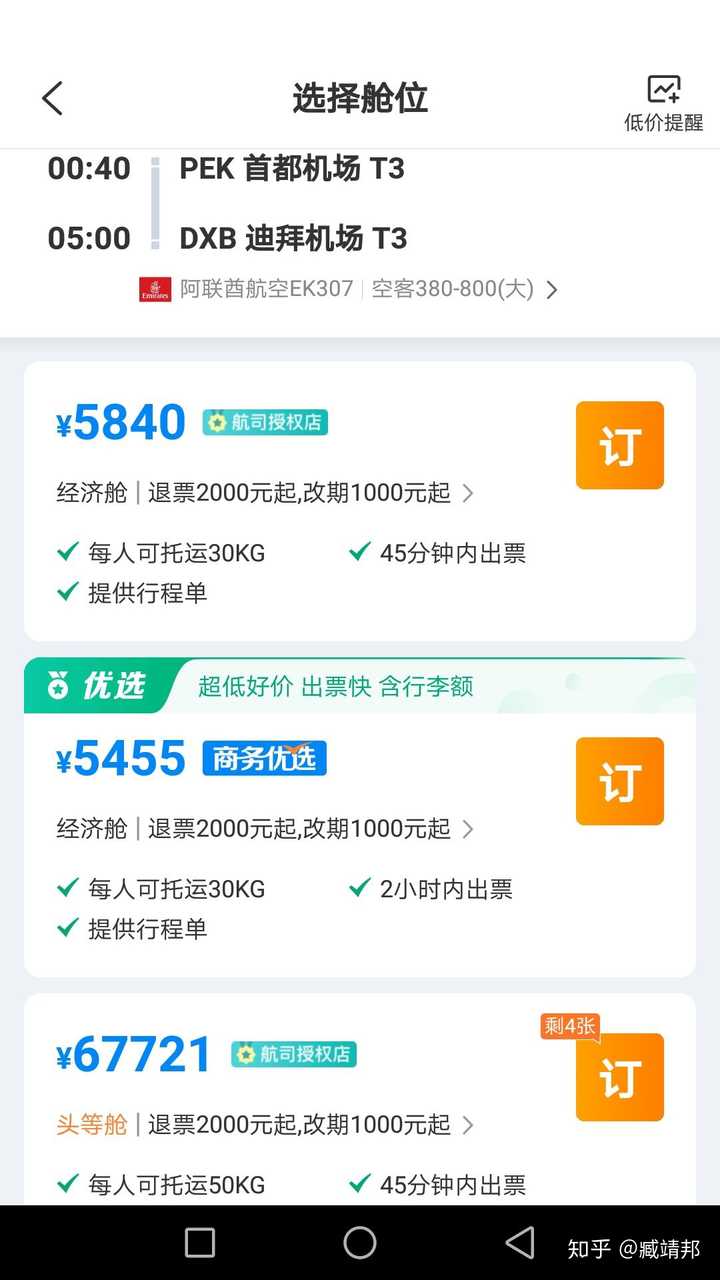Image resolution: width=720 pixels, height=1280 pixels.
Task: Book the ¥5840 economy ticket
Action: click(x=619, y=445)
